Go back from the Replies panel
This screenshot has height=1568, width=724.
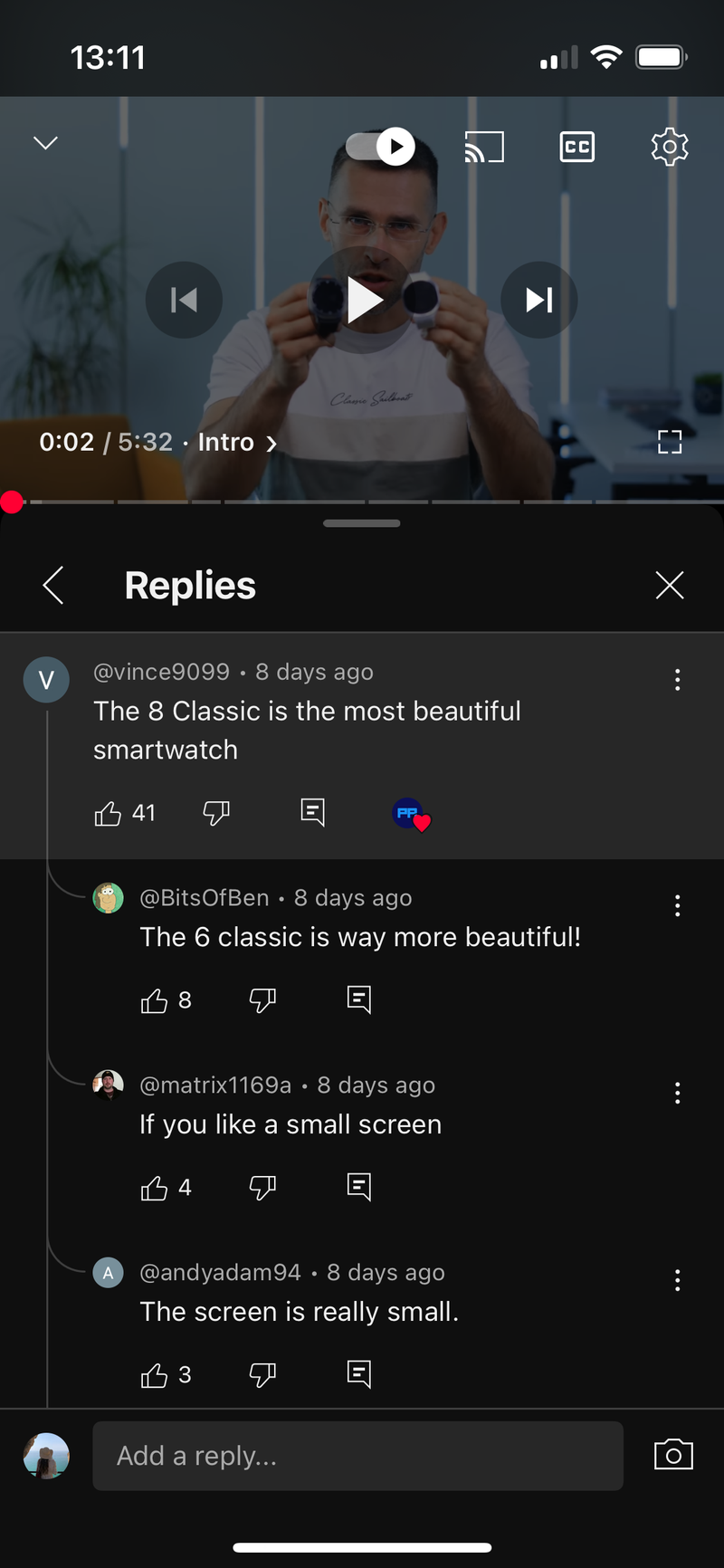click(53, 586)
